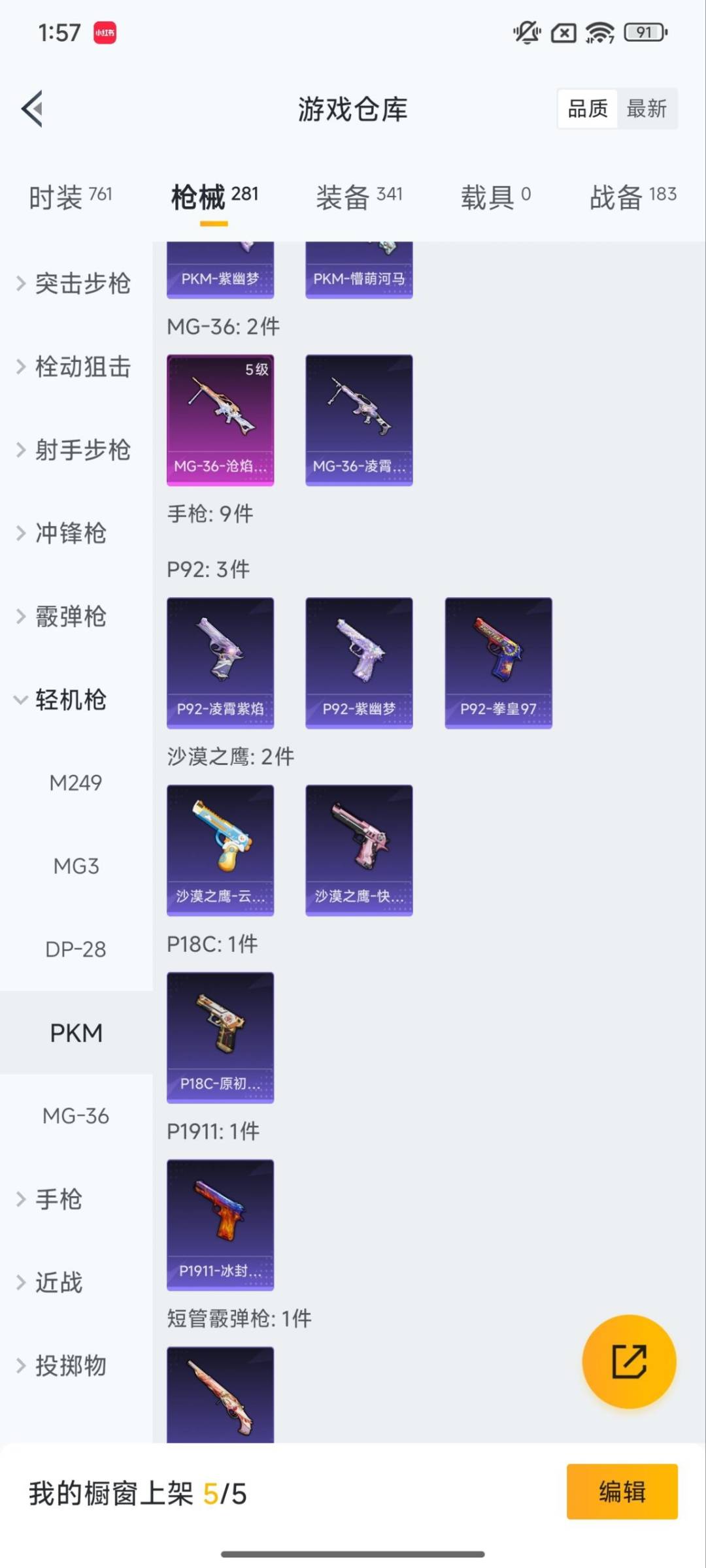Tap the Wi-Fi icon in the status bar

point(599,33)
